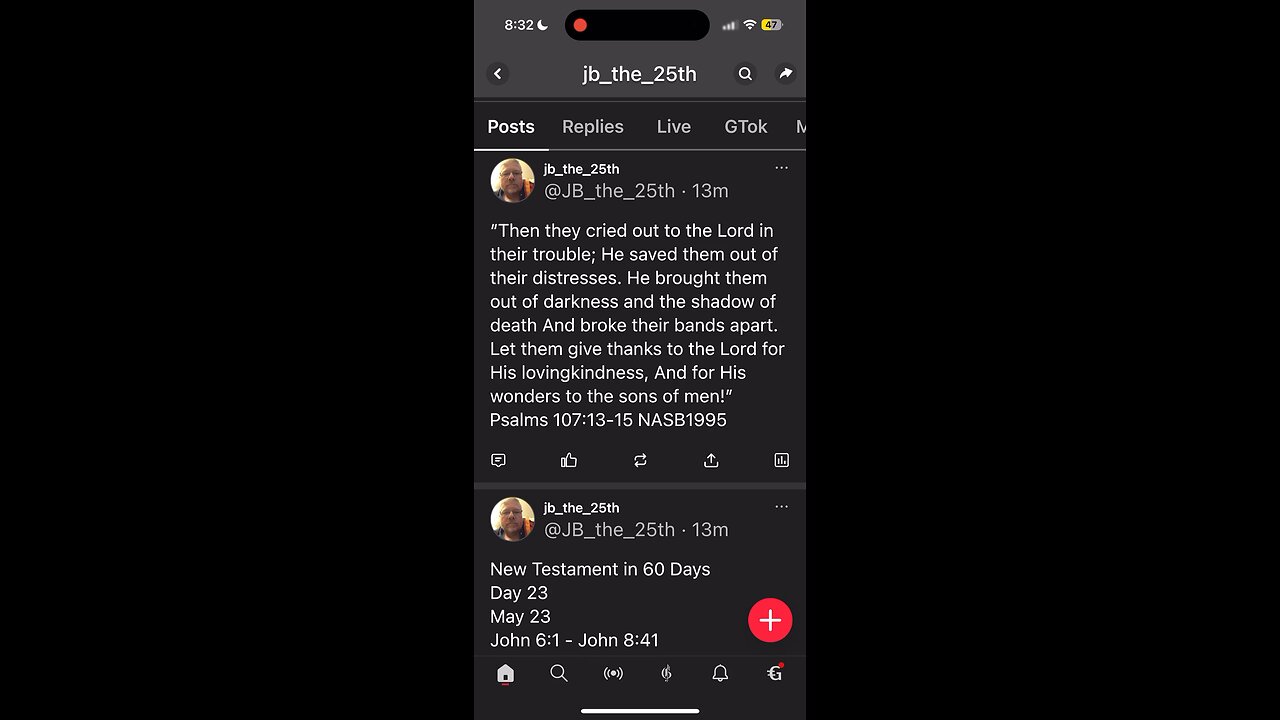Share the Psalms 107 post
The width and height of the screenshot is (1280, 720).
711,460
